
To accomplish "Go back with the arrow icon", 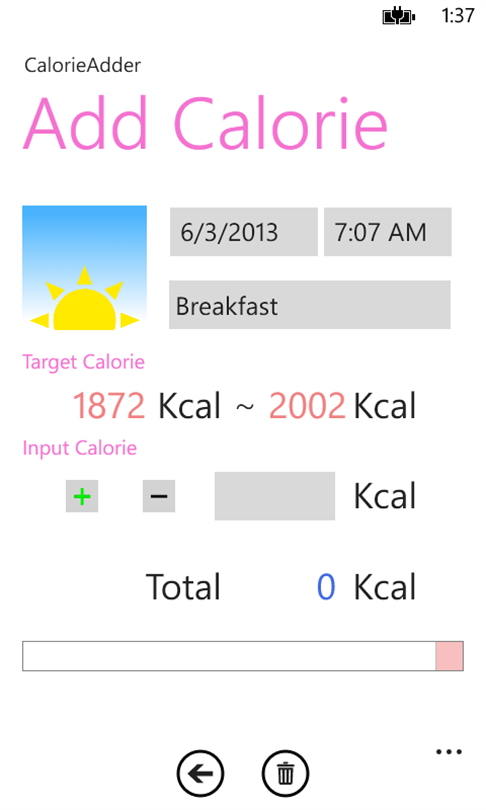I will tap(200, 774).
